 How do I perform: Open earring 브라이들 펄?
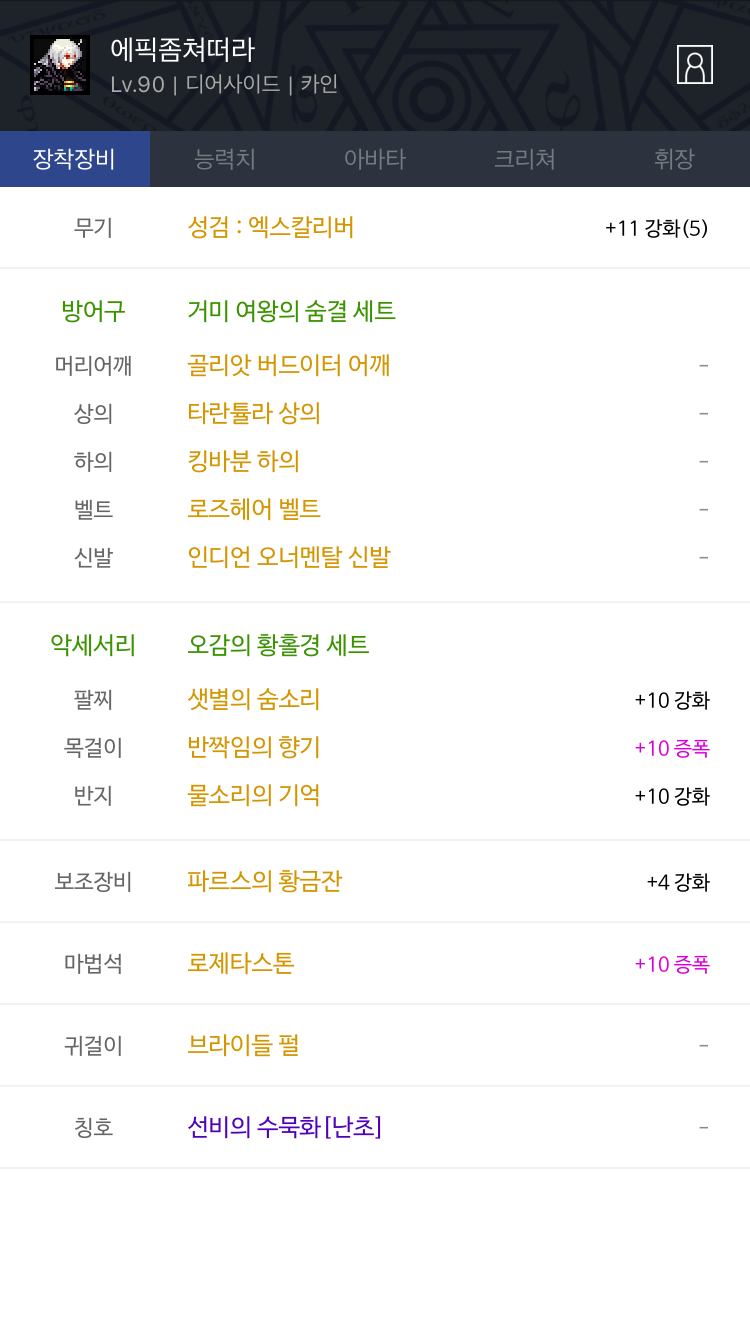pyautogui.click(x=243, y=1045)
